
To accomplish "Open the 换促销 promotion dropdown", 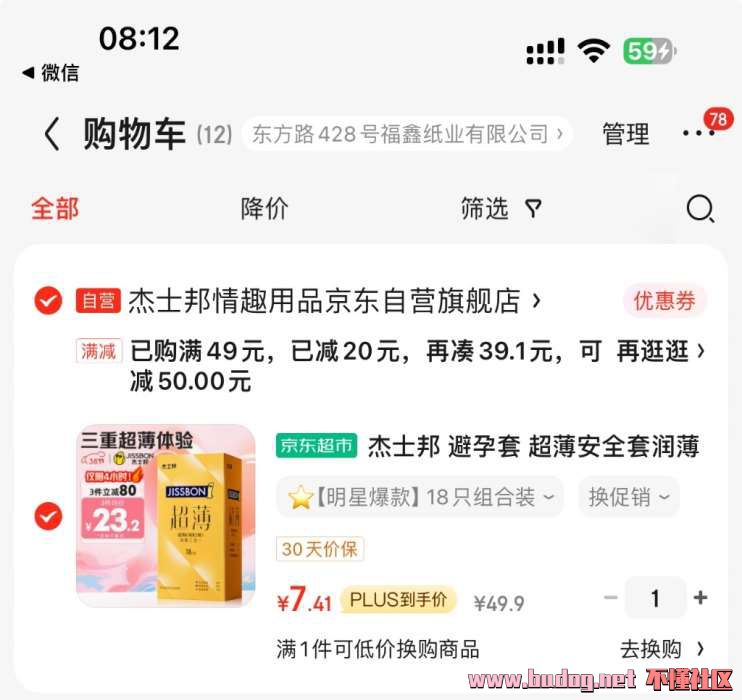I will click(x=628, y=497).
